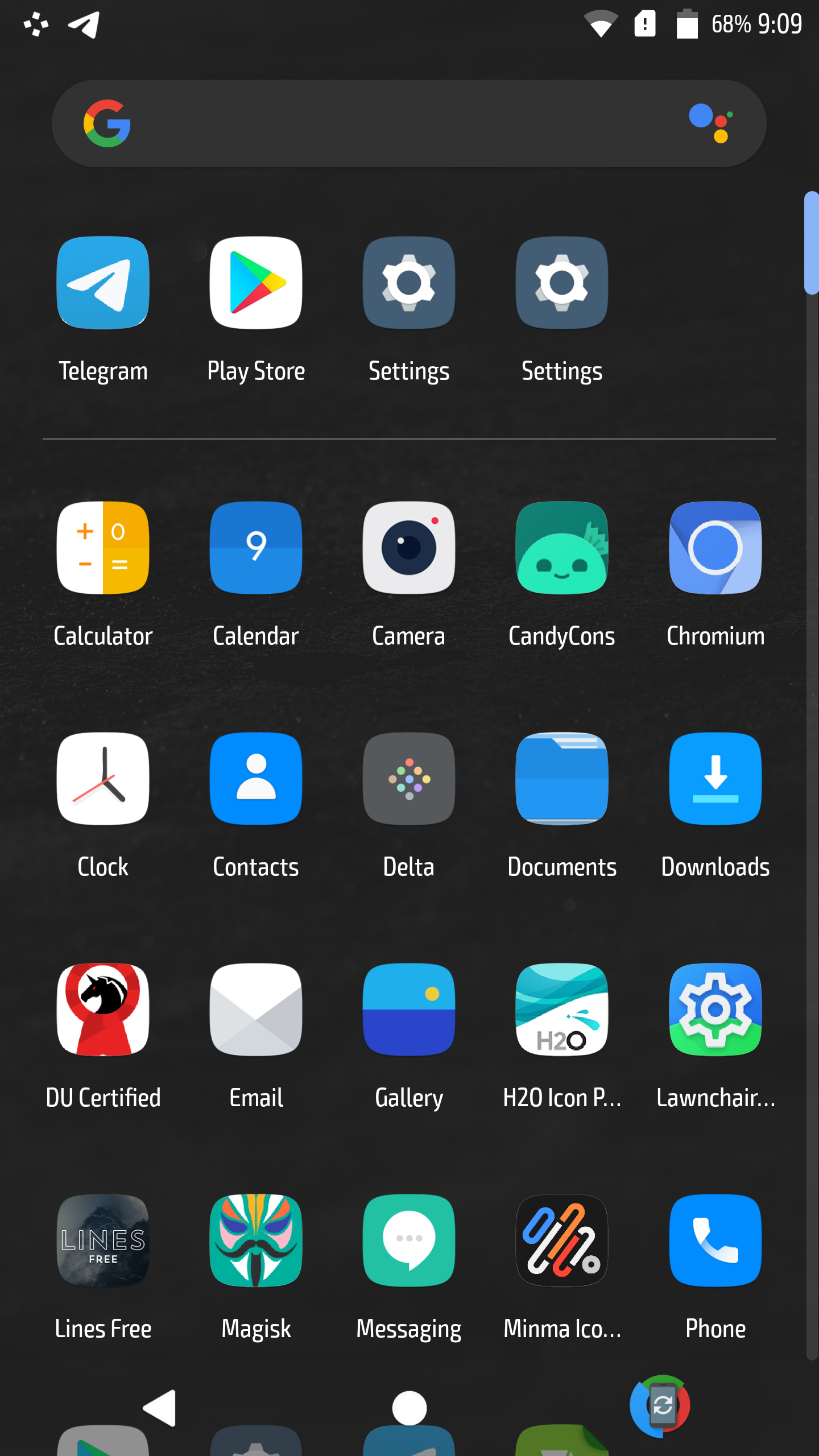Open the Telegram app
The height and width of the screenshot is (1456, 819).
pos(103,283)
